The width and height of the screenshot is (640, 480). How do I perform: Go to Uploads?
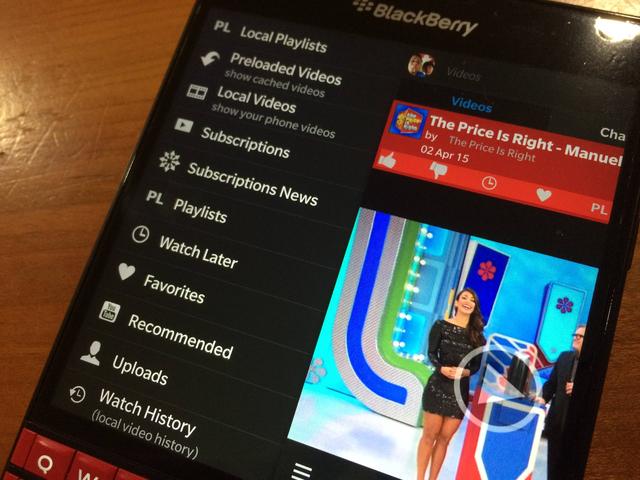pos(139,369)
